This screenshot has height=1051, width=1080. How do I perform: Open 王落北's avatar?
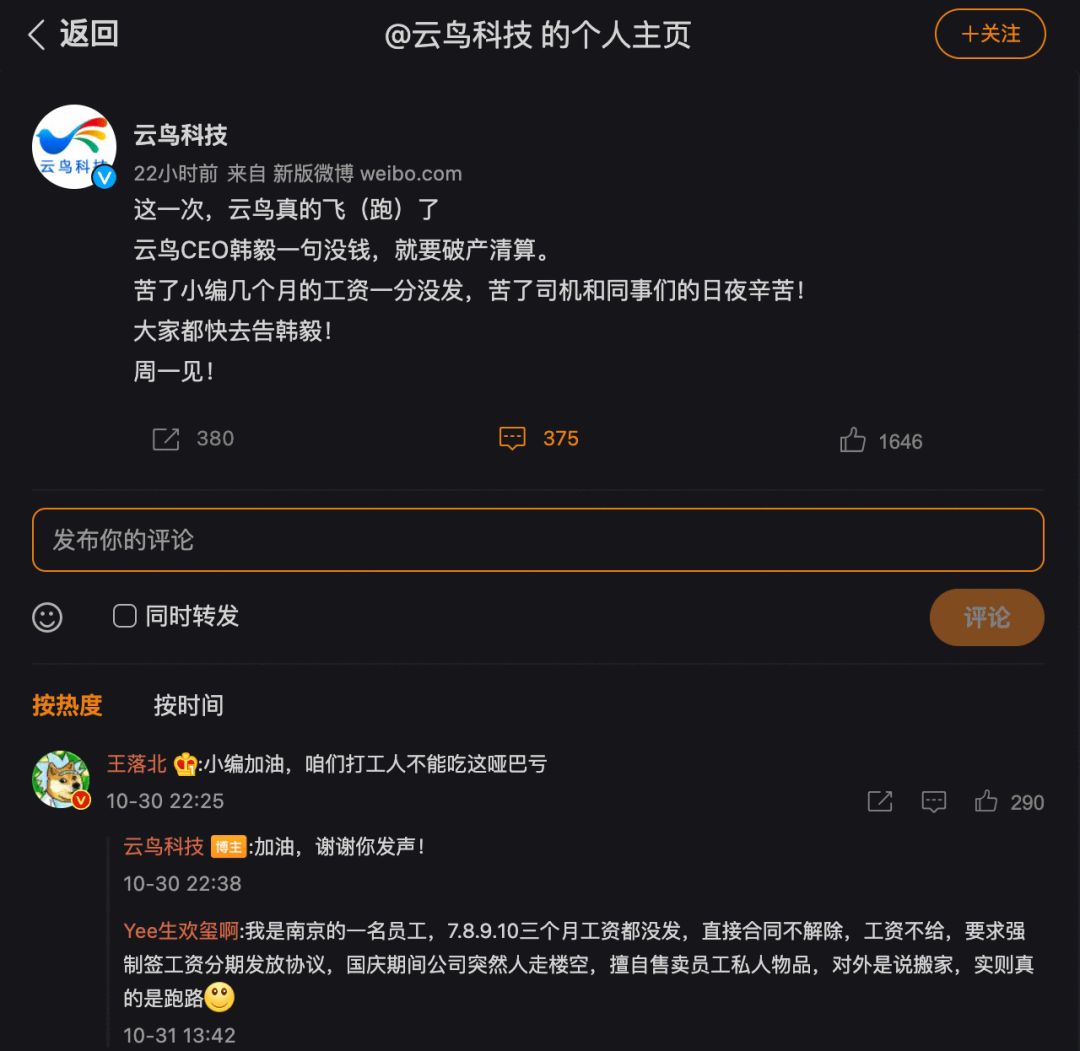(x=61, y=779)
